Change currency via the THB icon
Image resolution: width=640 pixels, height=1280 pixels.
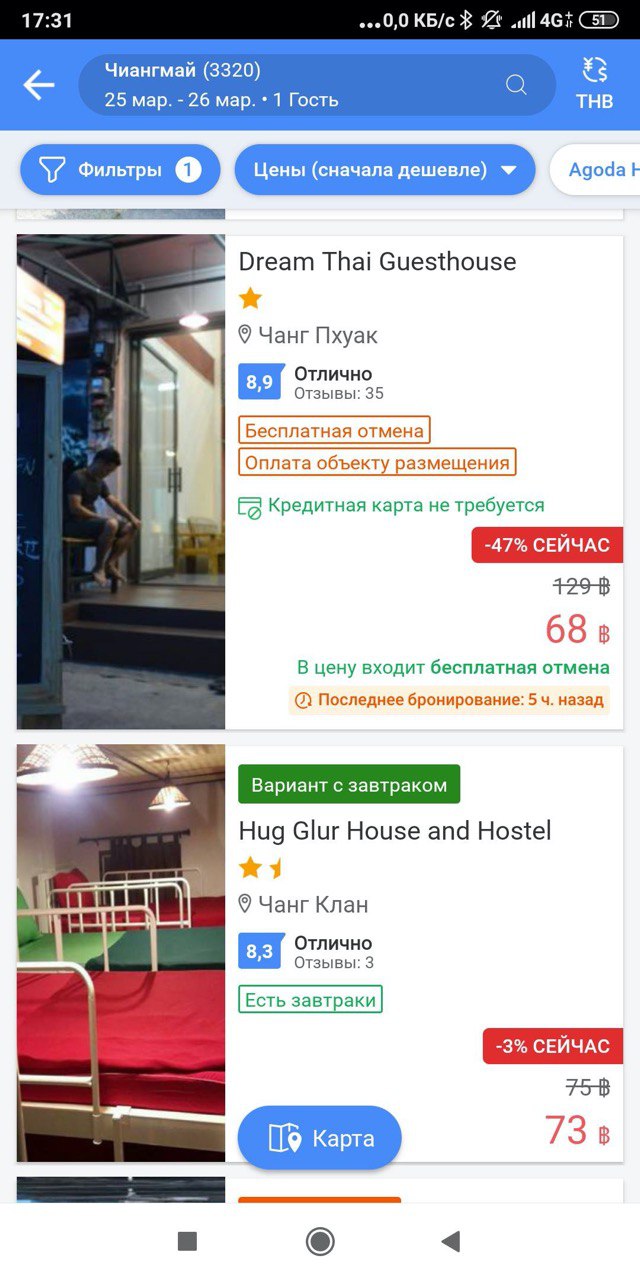coord(595,84)
